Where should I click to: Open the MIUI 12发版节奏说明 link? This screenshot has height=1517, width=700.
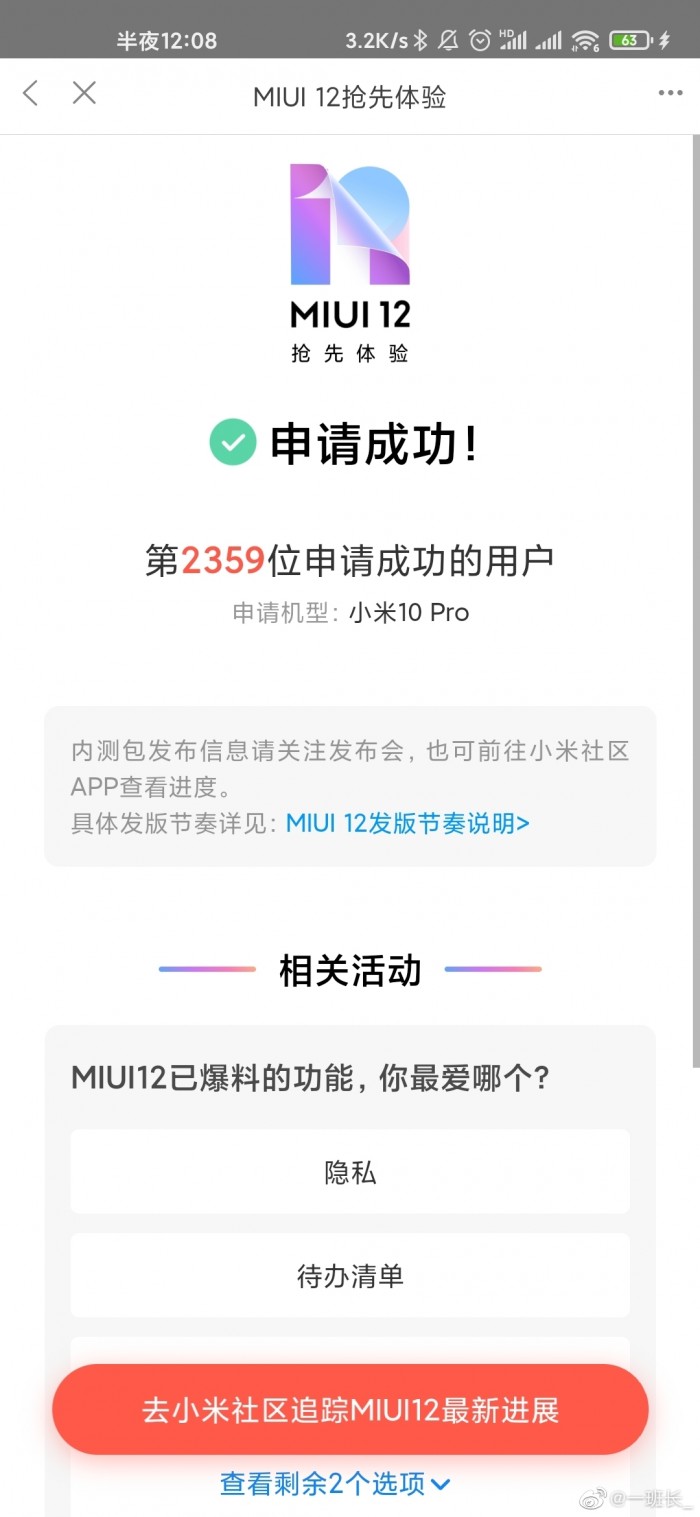click(x=407, y=823)
